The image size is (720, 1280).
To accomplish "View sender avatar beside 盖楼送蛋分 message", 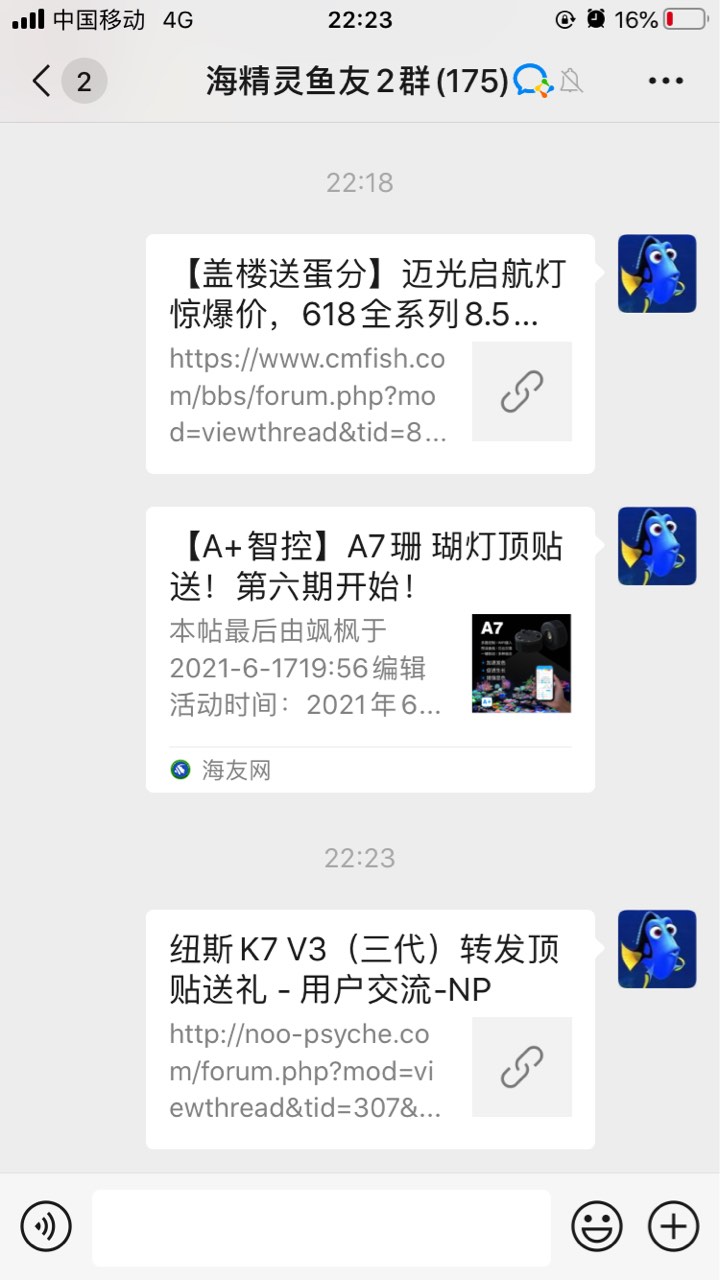I will pos(657,274).
